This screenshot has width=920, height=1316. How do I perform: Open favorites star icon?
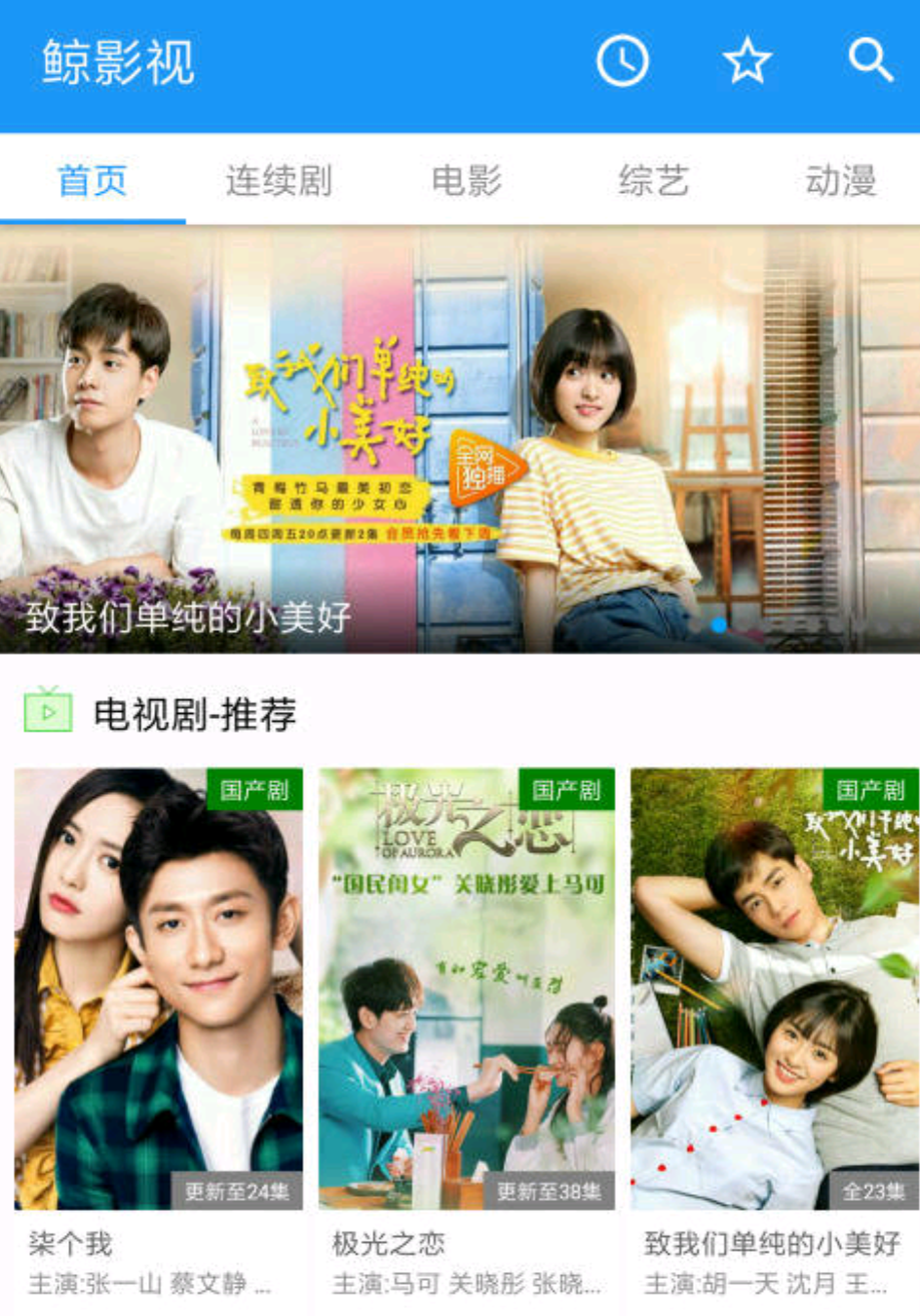click(747, 61)
